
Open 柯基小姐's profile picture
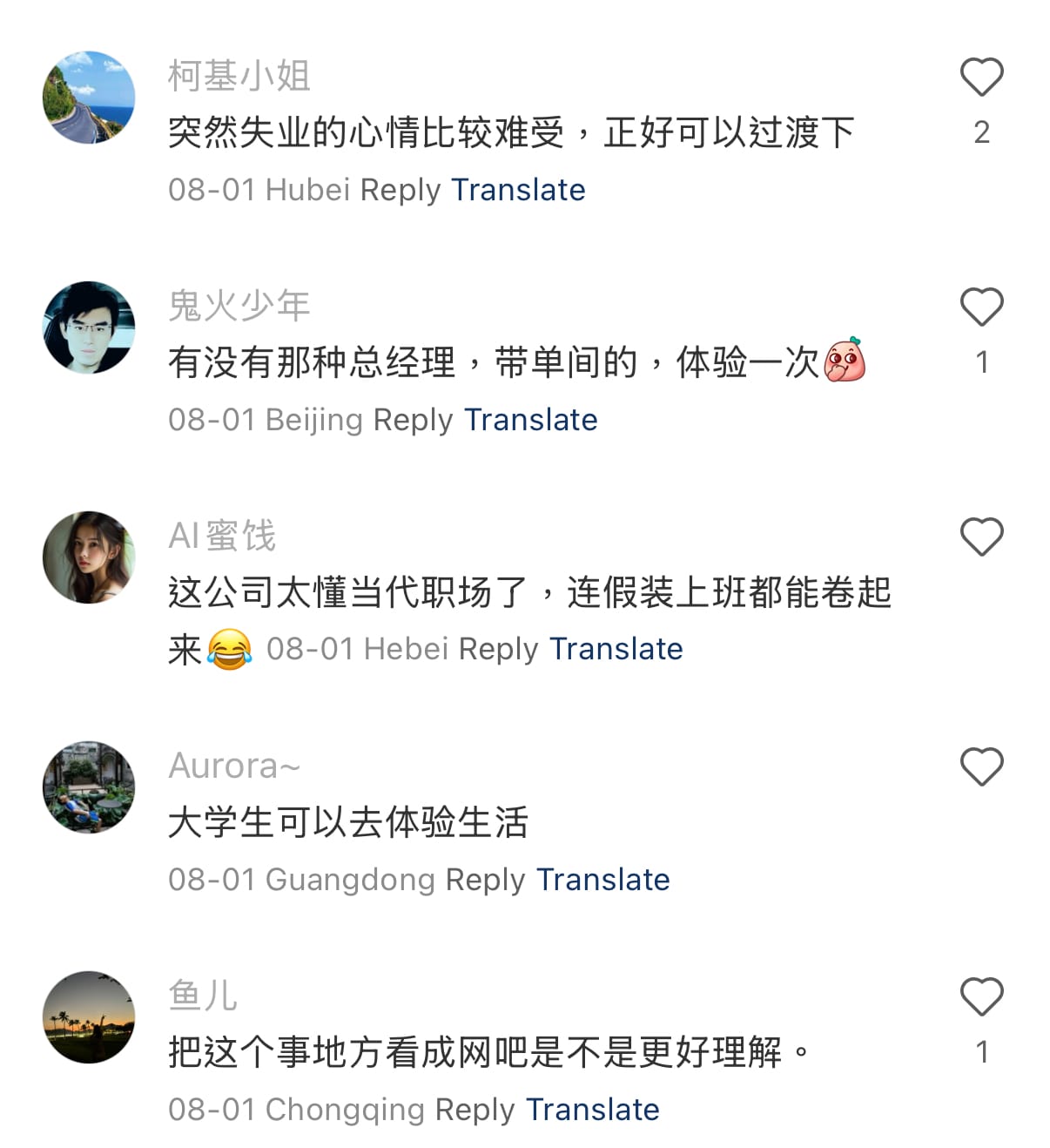[x=89, y=98]
